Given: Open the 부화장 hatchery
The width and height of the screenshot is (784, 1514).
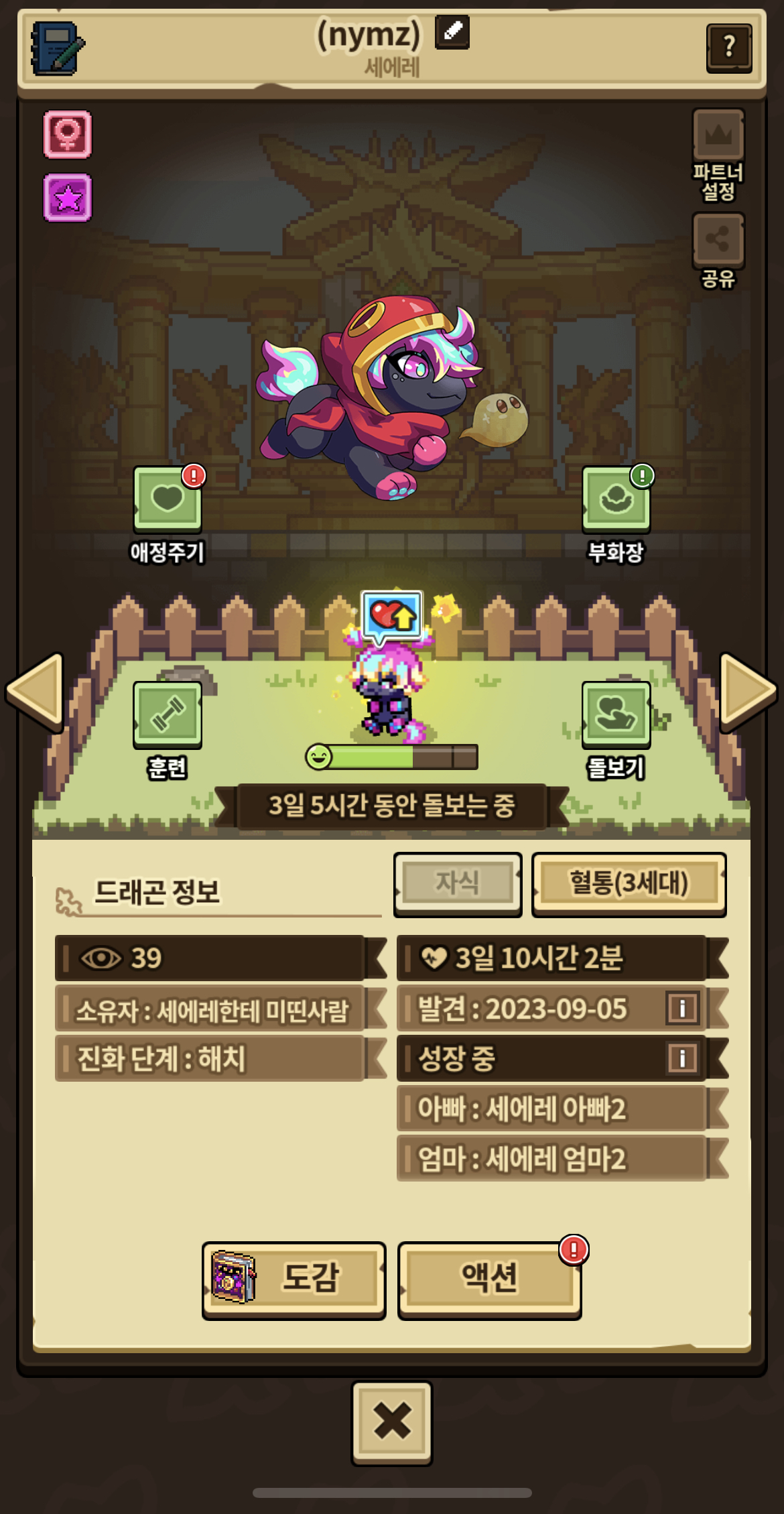Looking at the screenshot, I should tap(616, 499).
